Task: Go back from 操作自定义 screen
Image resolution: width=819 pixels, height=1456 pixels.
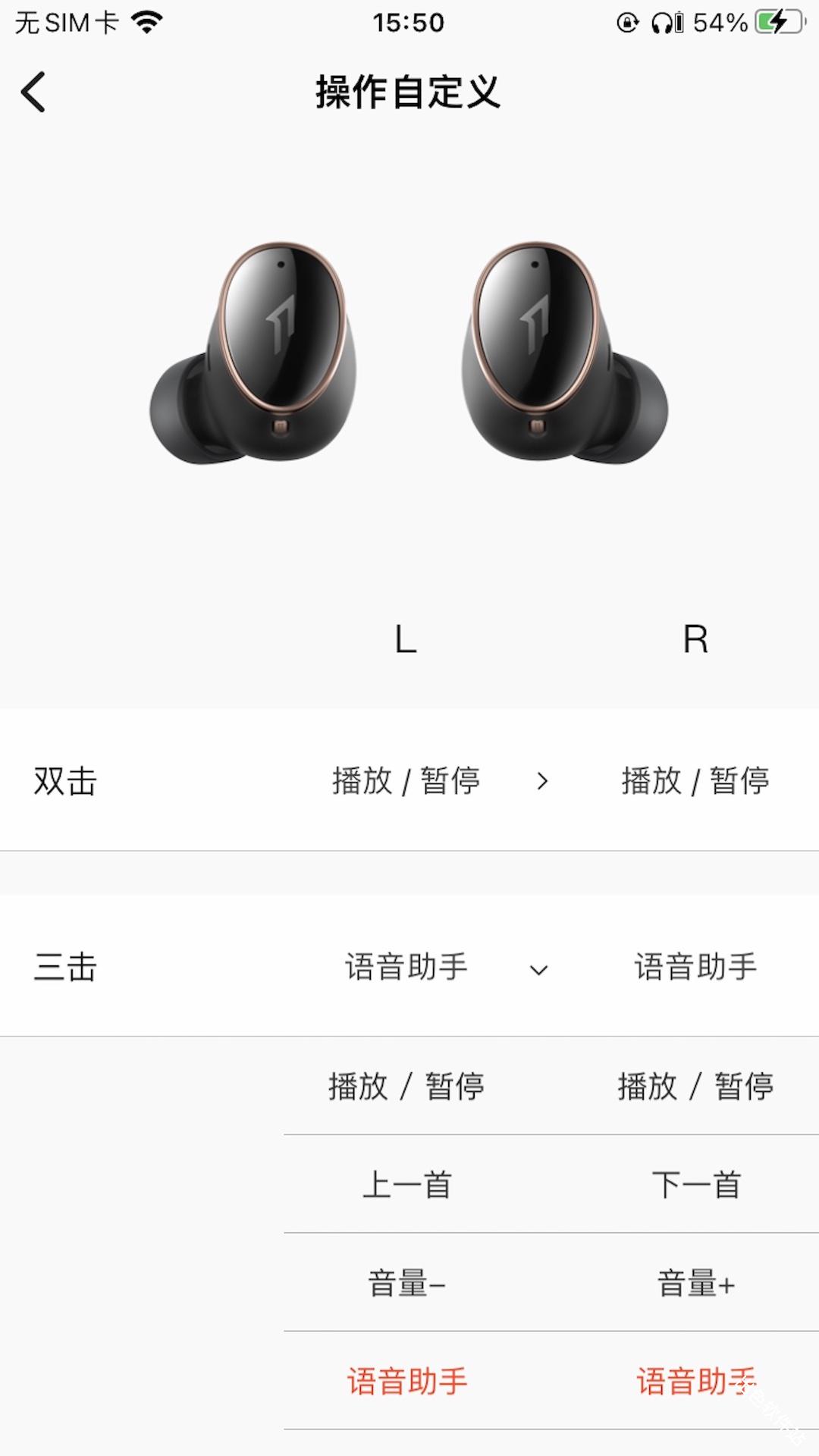Action: (33, 93)
